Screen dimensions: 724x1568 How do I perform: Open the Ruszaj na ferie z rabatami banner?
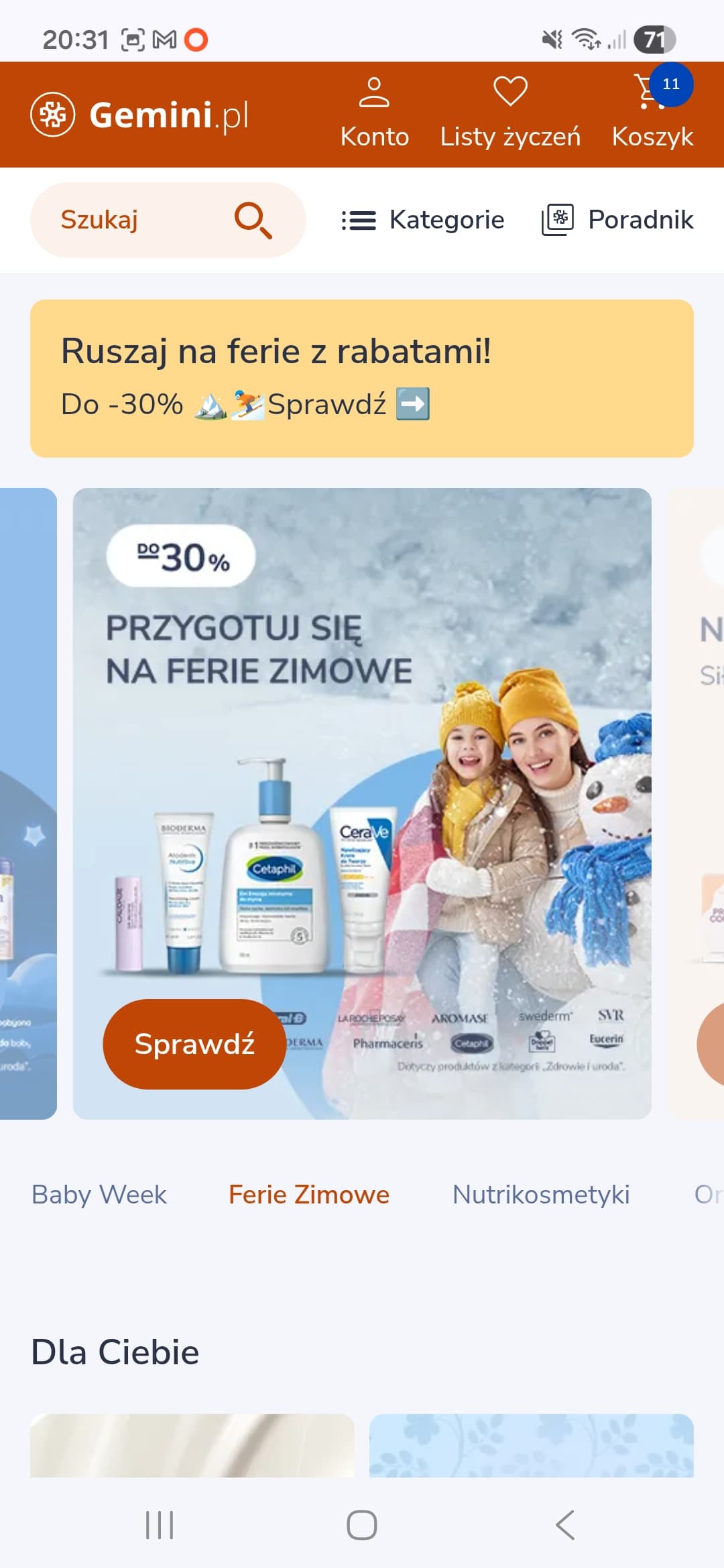[x=362, y=378]
